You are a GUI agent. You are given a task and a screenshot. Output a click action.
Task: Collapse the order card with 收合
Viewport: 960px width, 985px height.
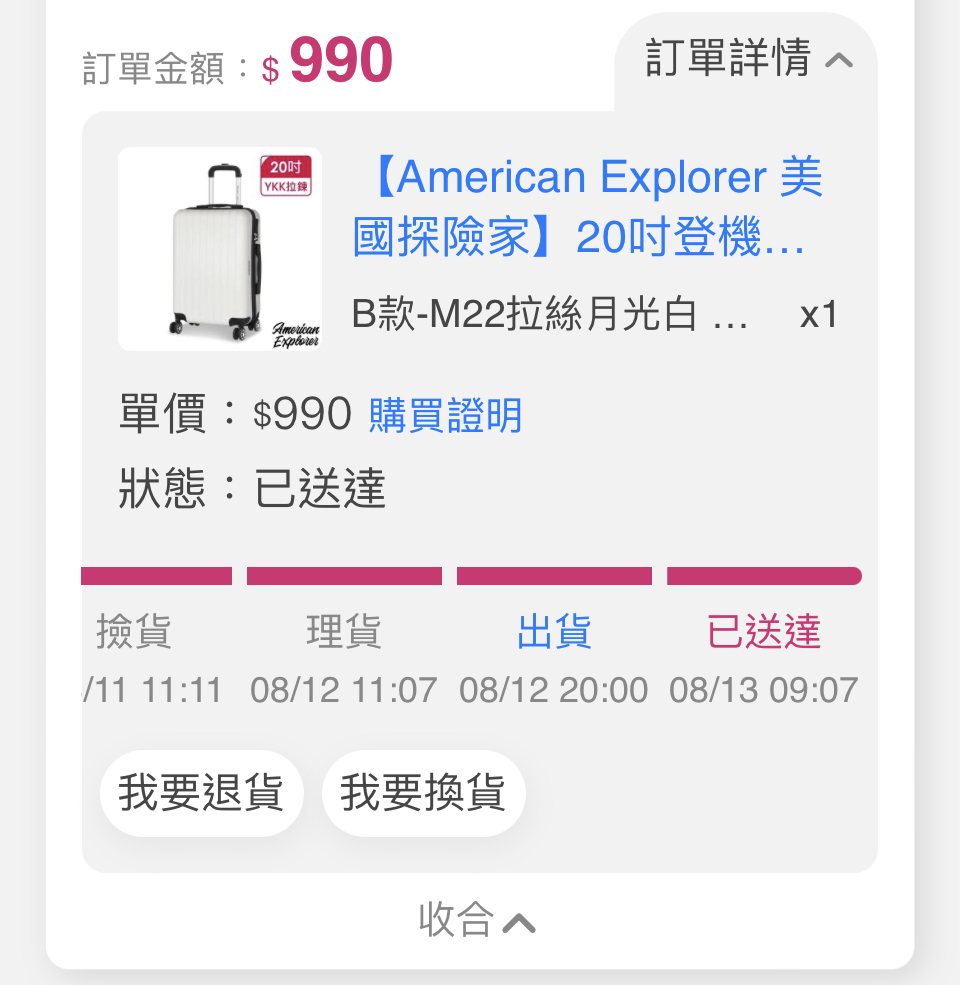tap(477, 920)
